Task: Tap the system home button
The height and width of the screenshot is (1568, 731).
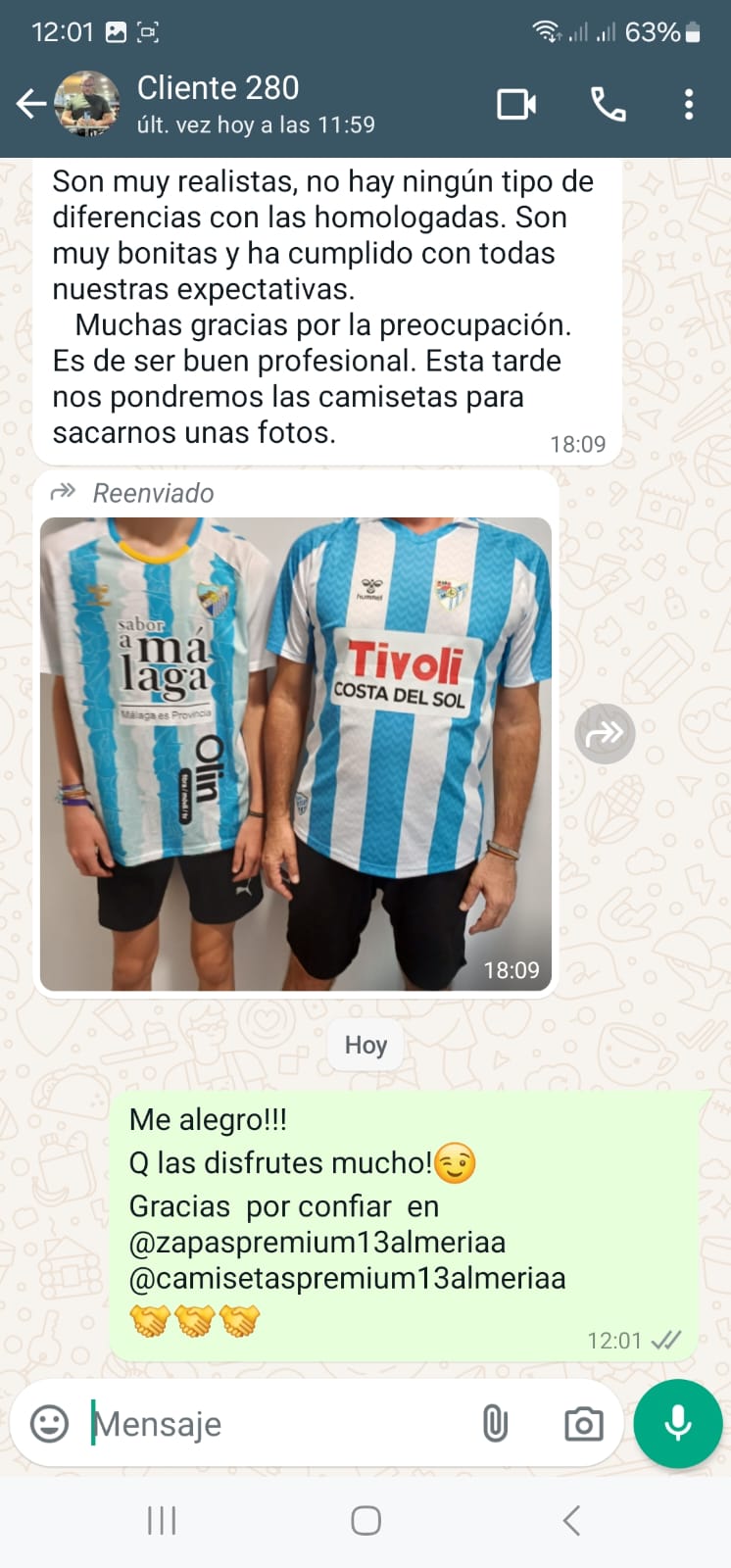Action: click(x=365, y=1520)
